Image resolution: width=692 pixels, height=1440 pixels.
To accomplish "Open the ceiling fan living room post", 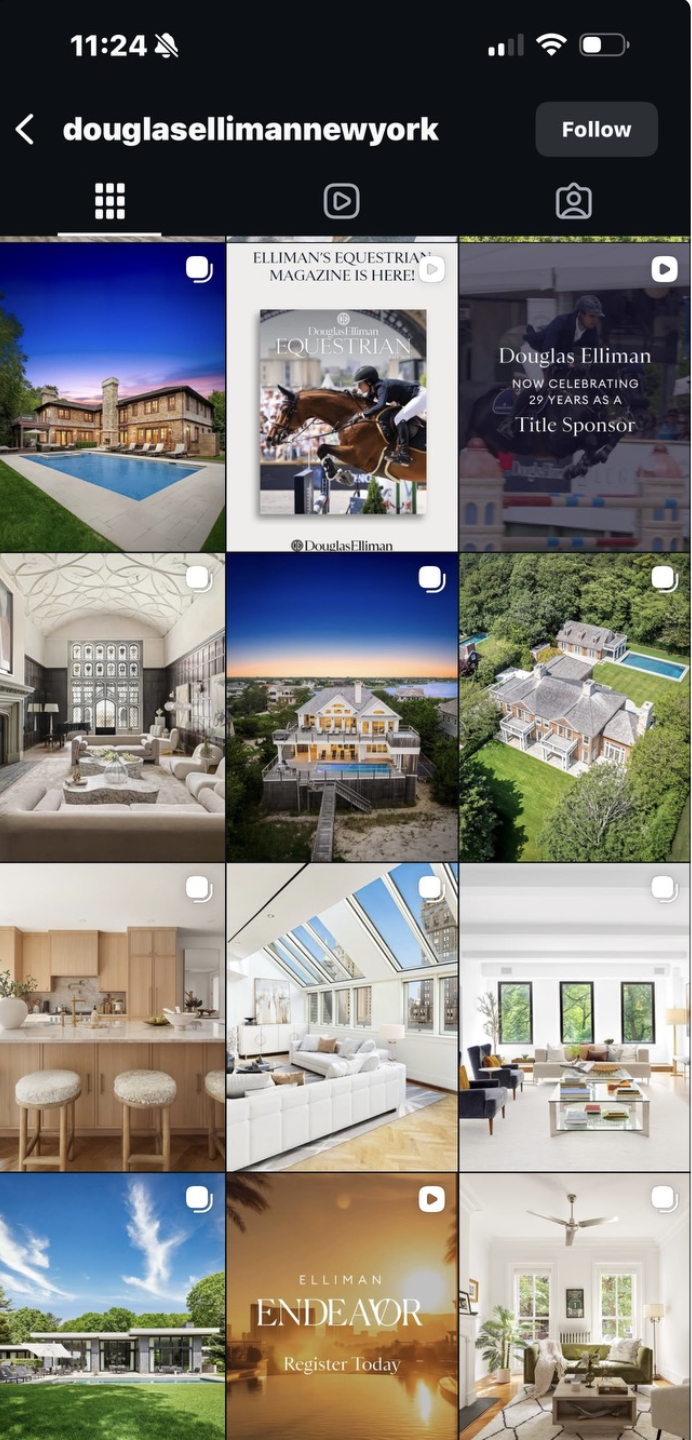I will [575, 1308].
